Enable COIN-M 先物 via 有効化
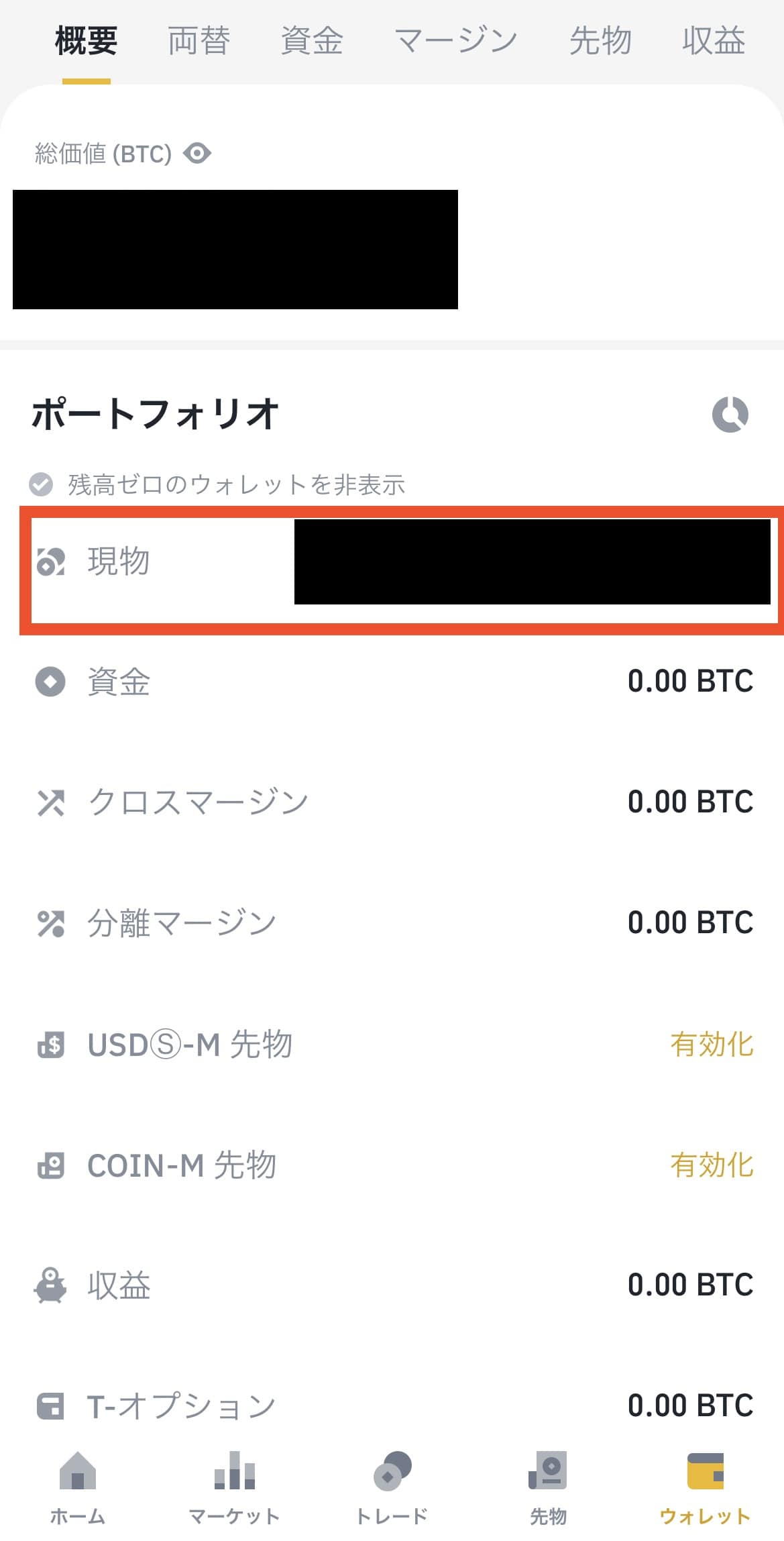The image size is (784, 1541). 712,1165
